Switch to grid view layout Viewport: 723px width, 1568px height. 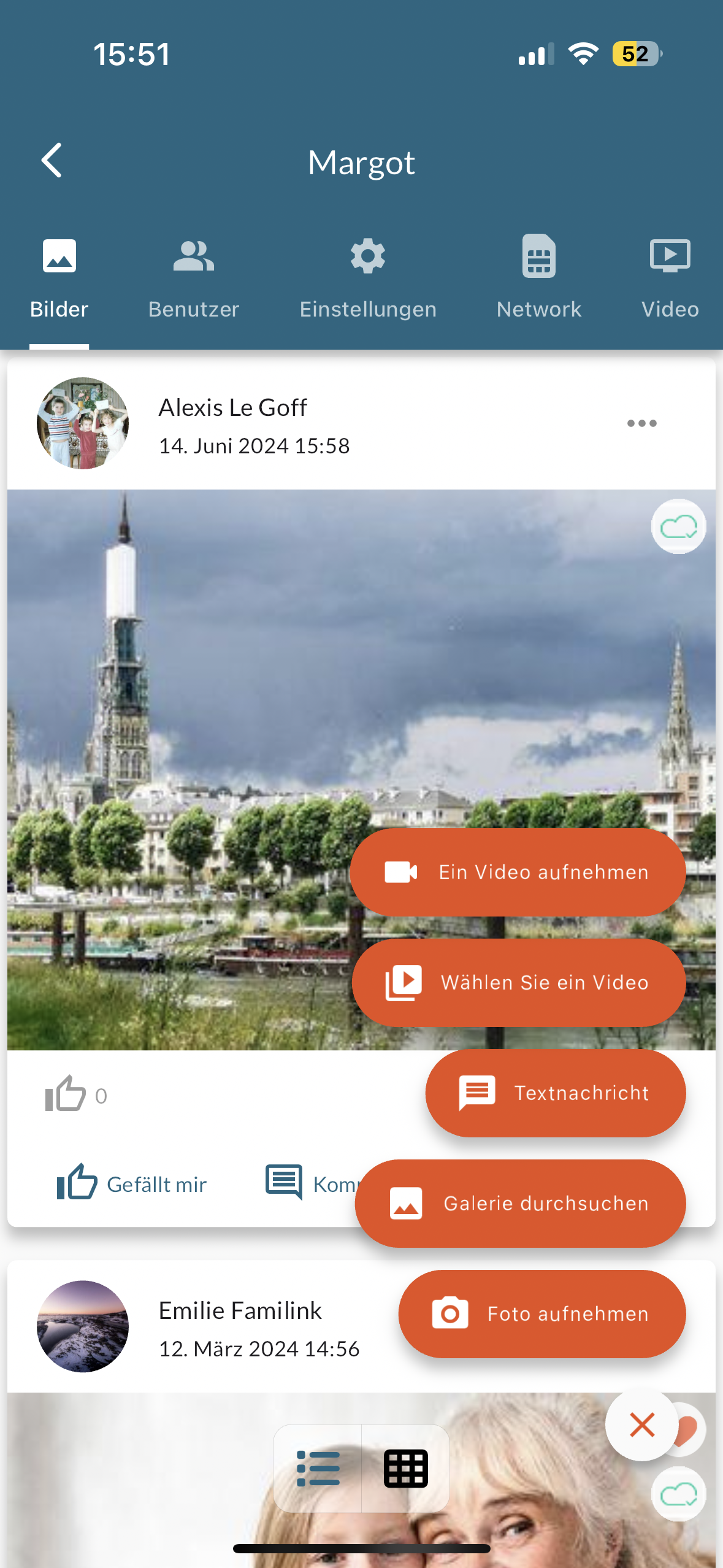point(405,1469)
